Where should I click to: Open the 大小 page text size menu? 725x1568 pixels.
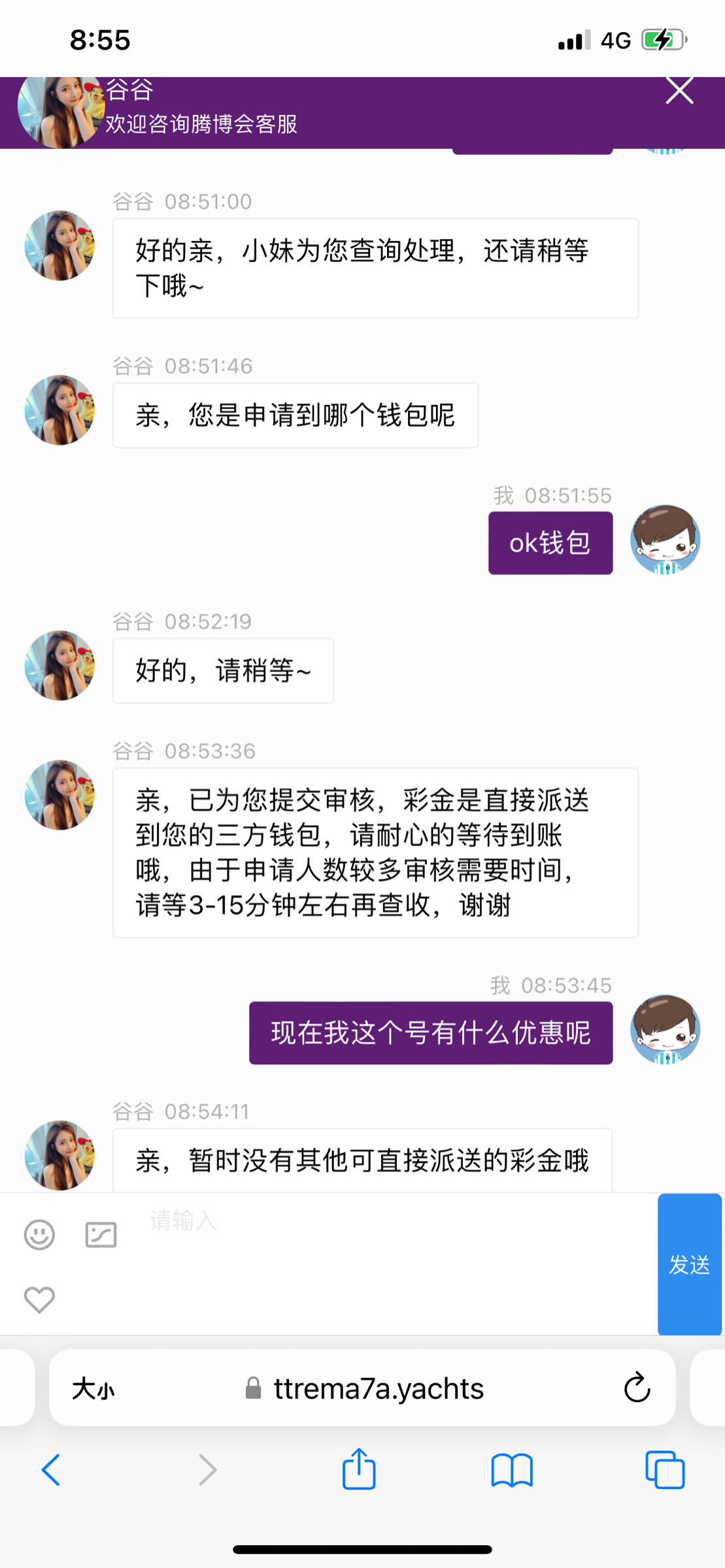[93, 1388]
